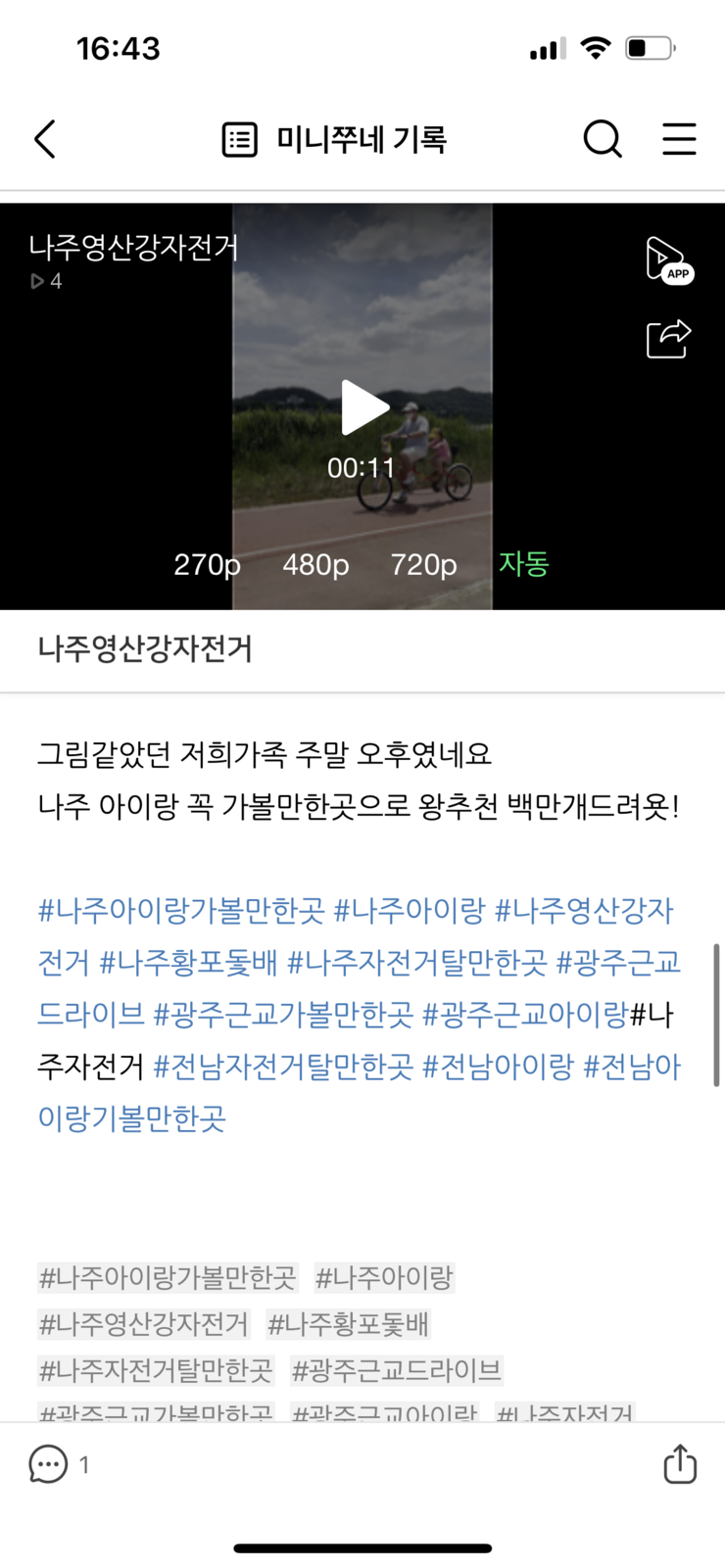
Task: Select 480p video quality
Action: click(315, 565)
